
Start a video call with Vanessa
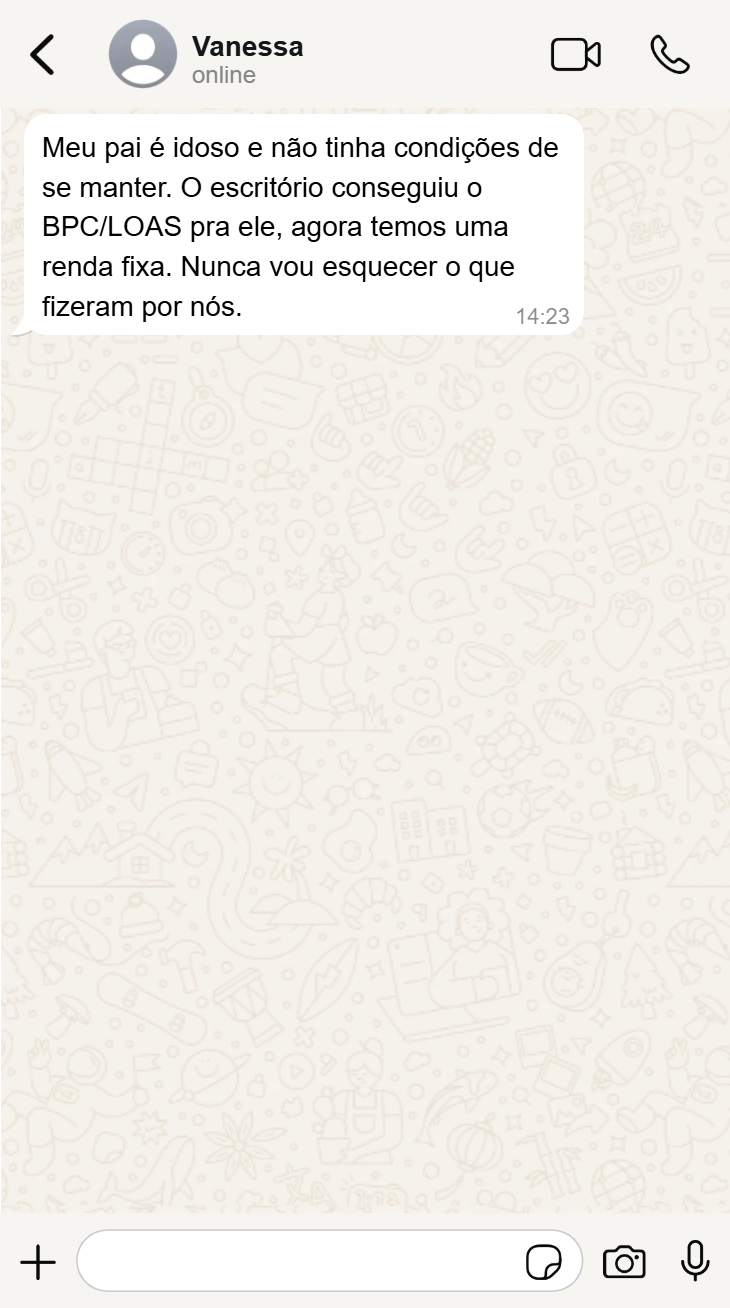576,55
